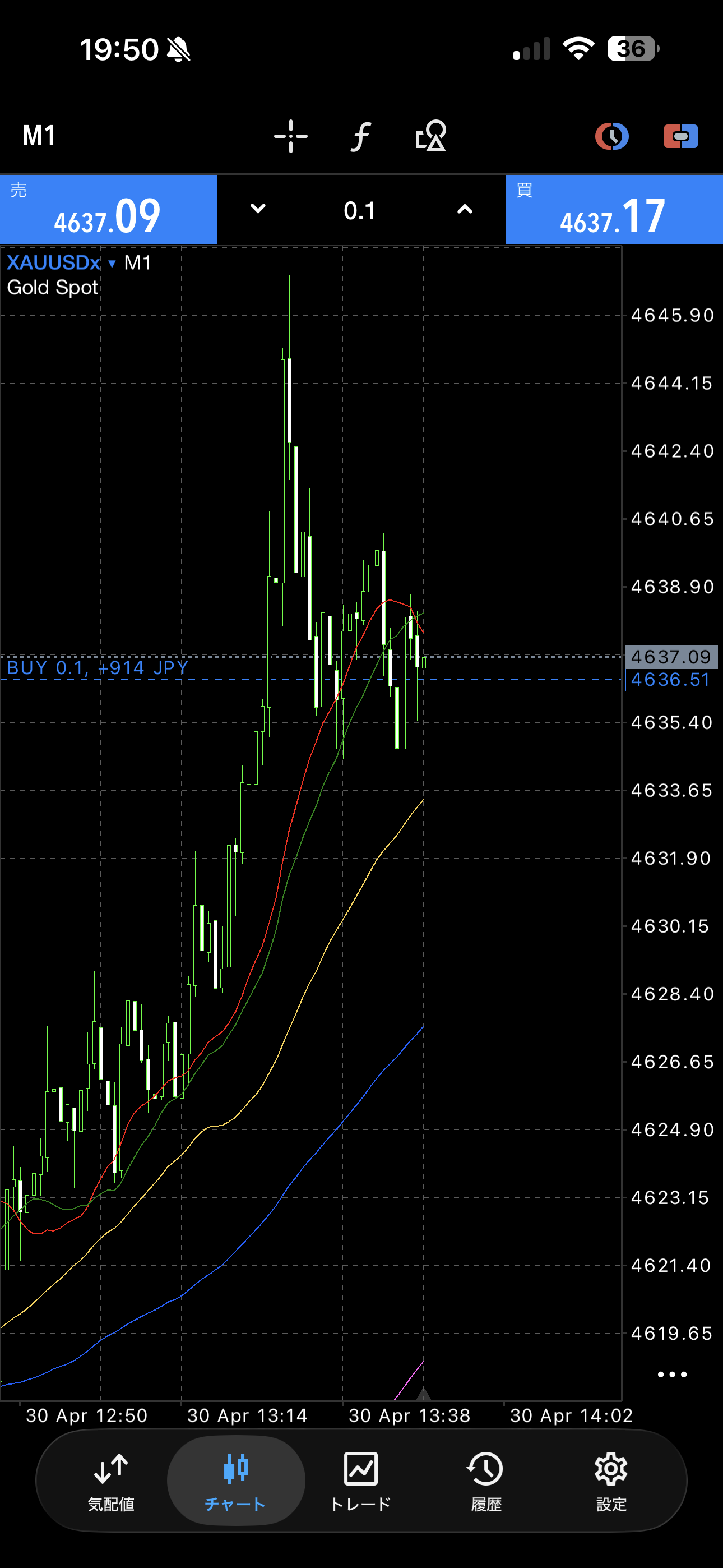Screen dimensions: 723x1568
Task: Open the clock icon in toolbar
Action: tap(611, 136)
